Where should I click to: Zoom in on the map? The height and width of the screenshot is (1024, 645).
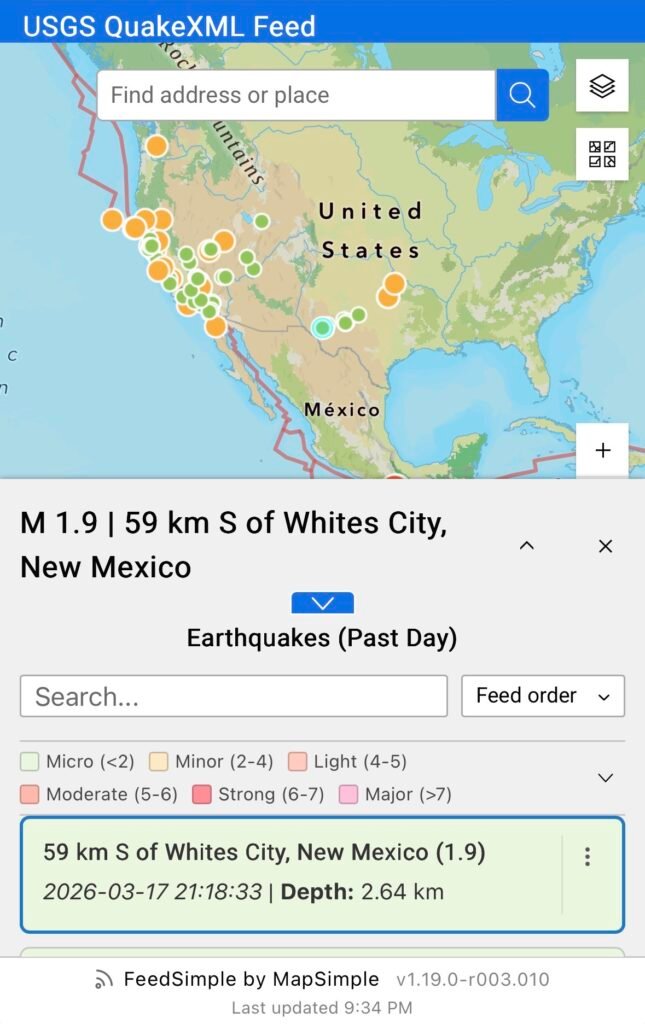tap(602, 450)
